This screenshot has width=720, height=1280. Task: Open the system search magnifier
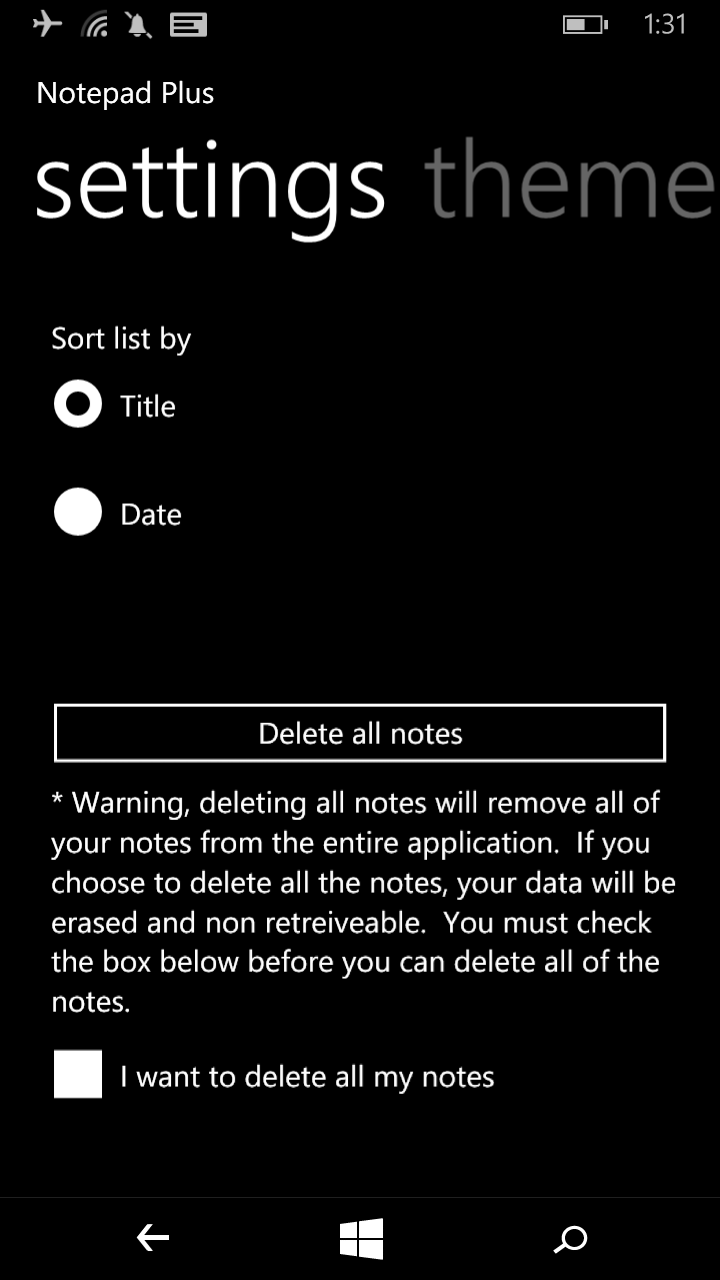tap(570, 1240)
